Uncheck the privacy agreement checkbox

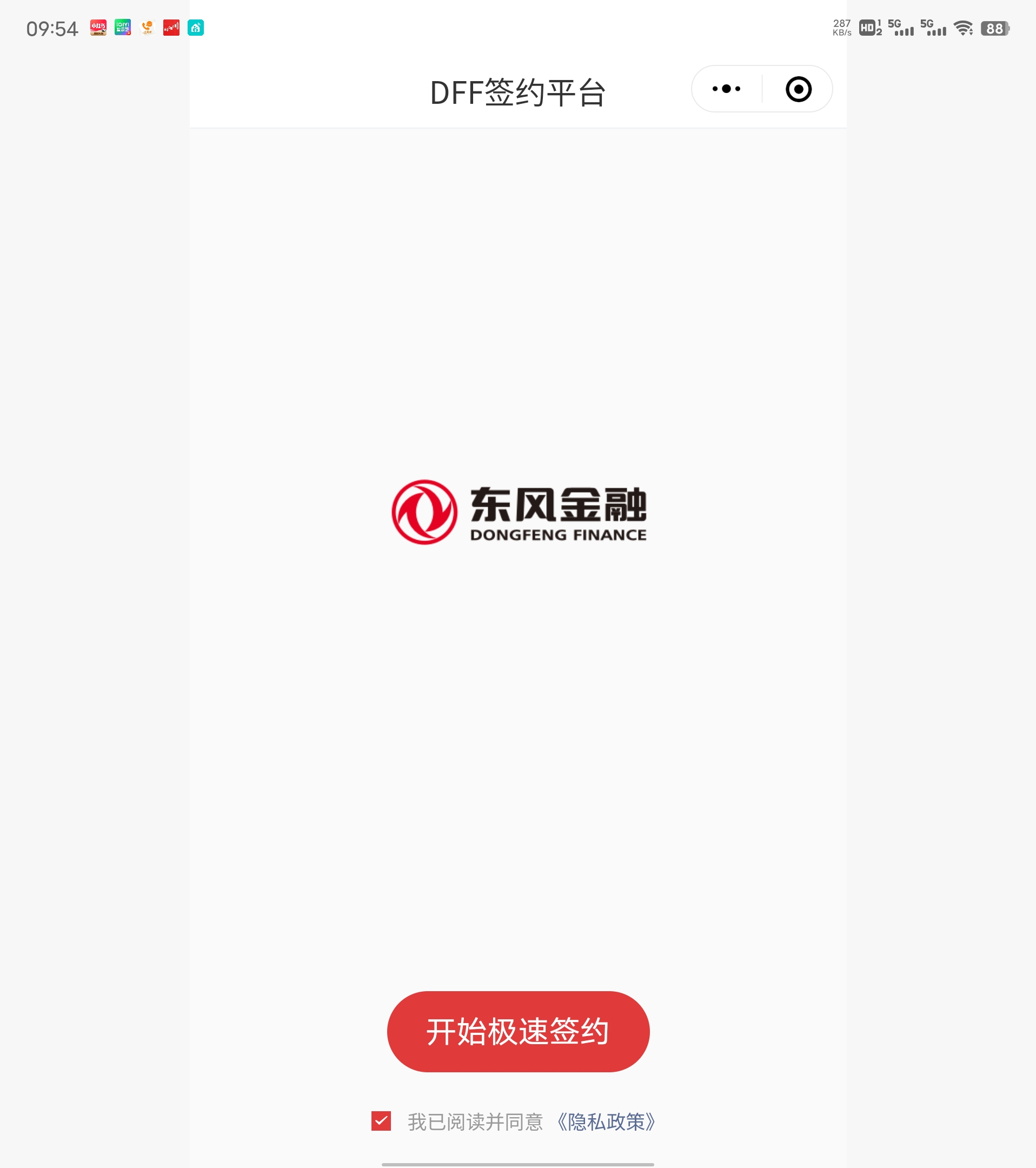tap(381, 1121)
